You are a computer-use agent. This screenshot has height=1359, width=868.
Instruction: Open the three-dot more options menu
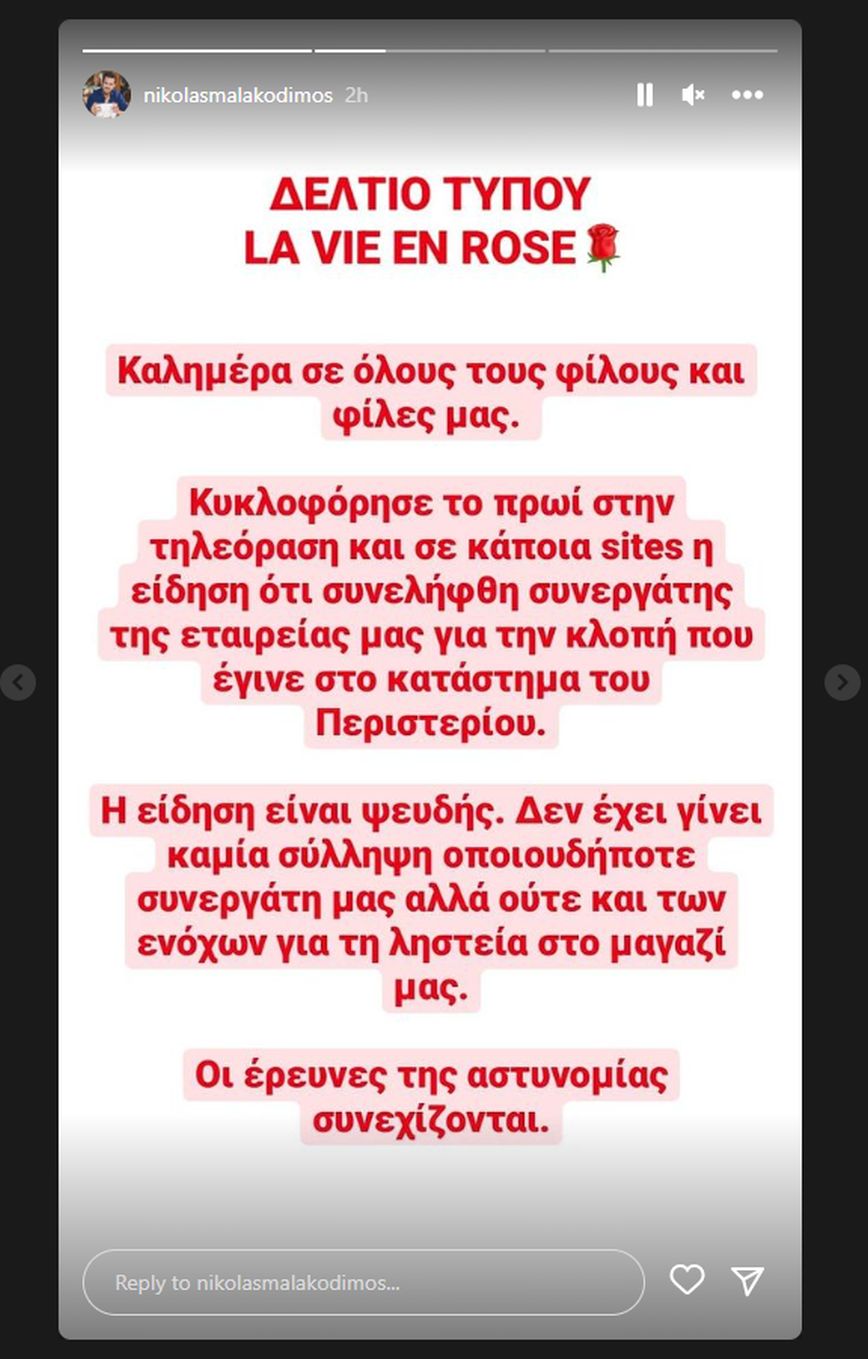(747, 95)
